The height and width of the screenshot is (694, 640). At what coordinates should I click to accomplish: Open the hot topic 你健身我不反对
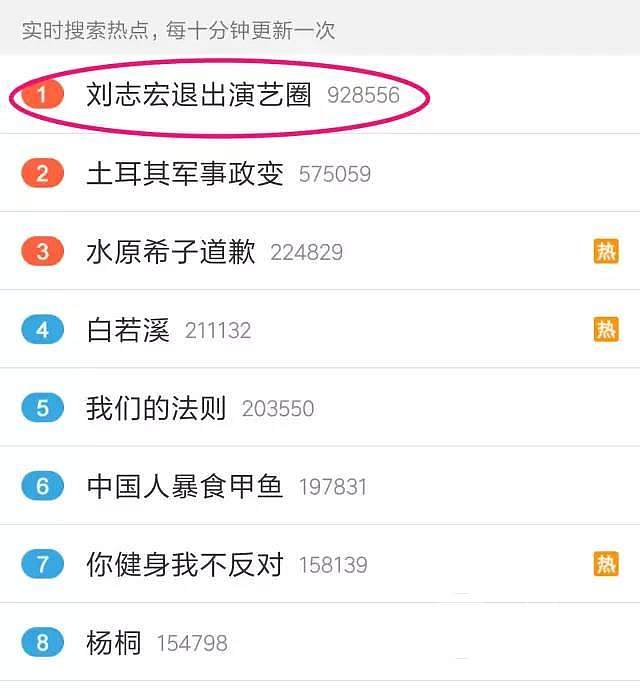click(x=185, y=564)
